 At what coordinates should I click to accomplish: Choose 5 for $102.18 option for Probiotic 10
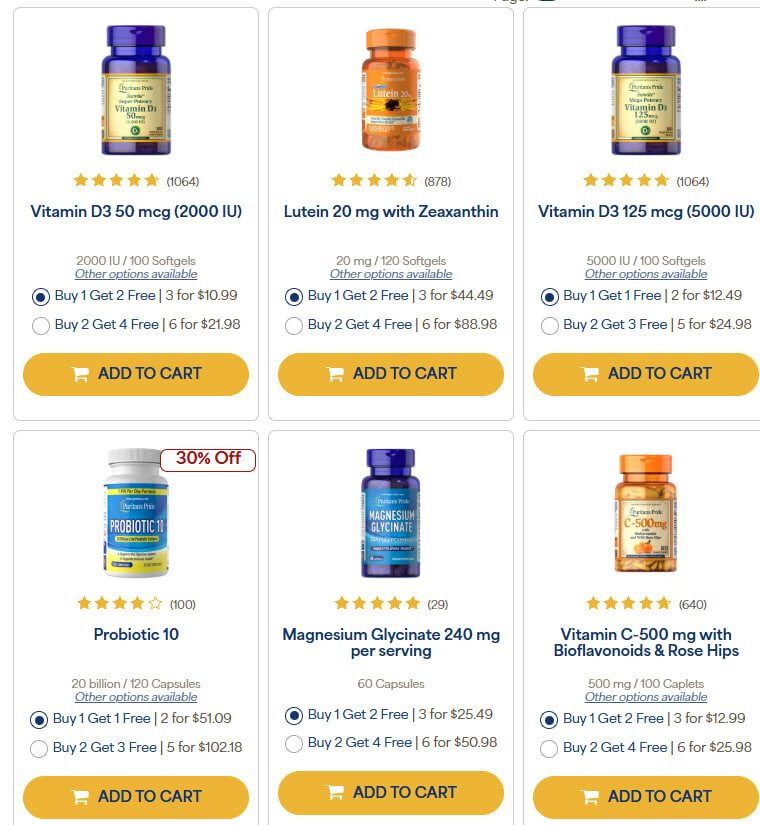[40, 748]
